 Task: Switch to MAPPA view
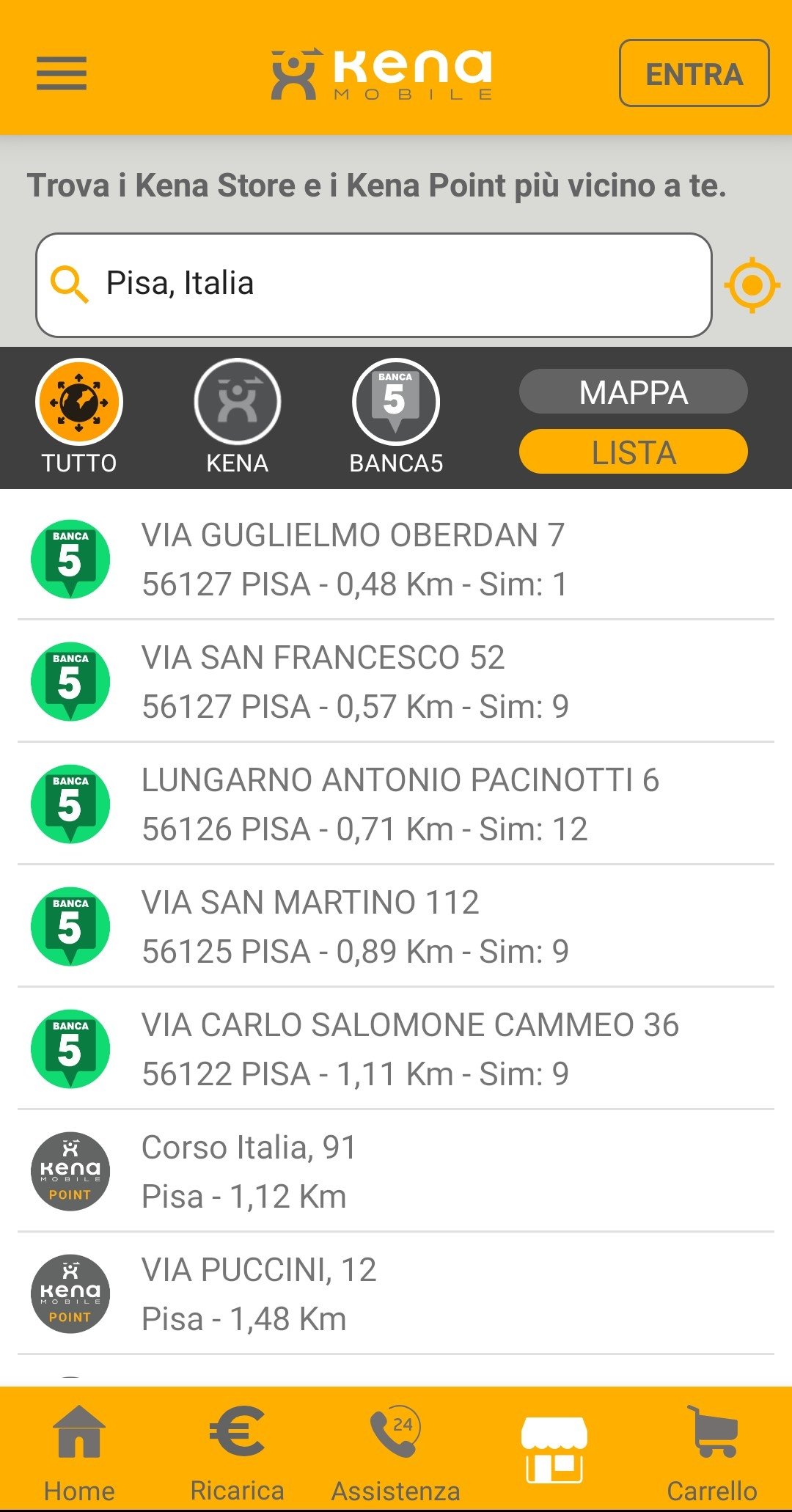634,392
